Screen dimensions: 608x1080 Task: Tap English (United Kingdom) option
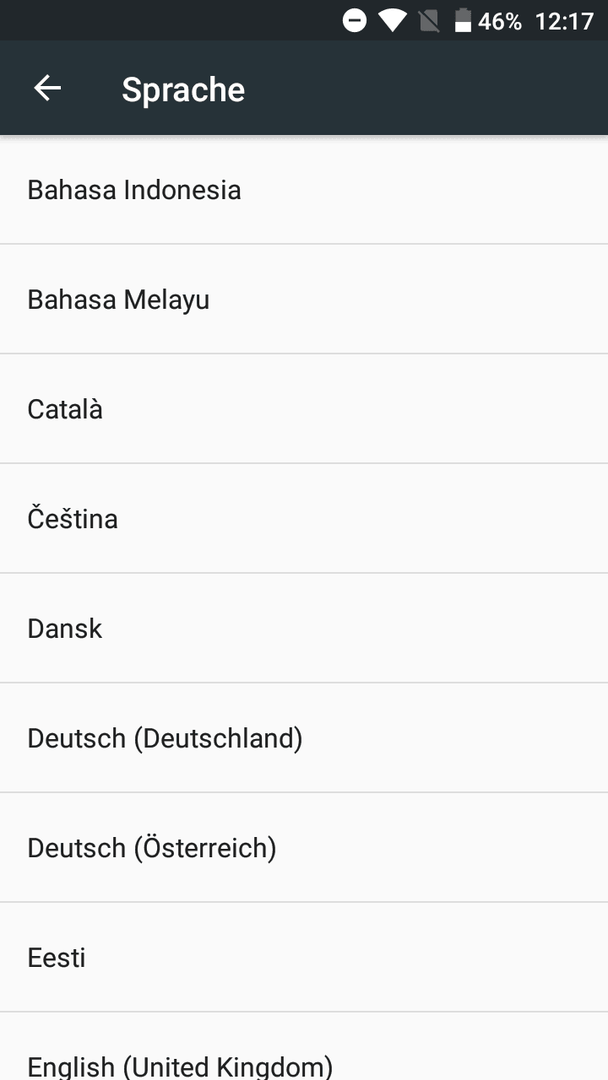304,1047
